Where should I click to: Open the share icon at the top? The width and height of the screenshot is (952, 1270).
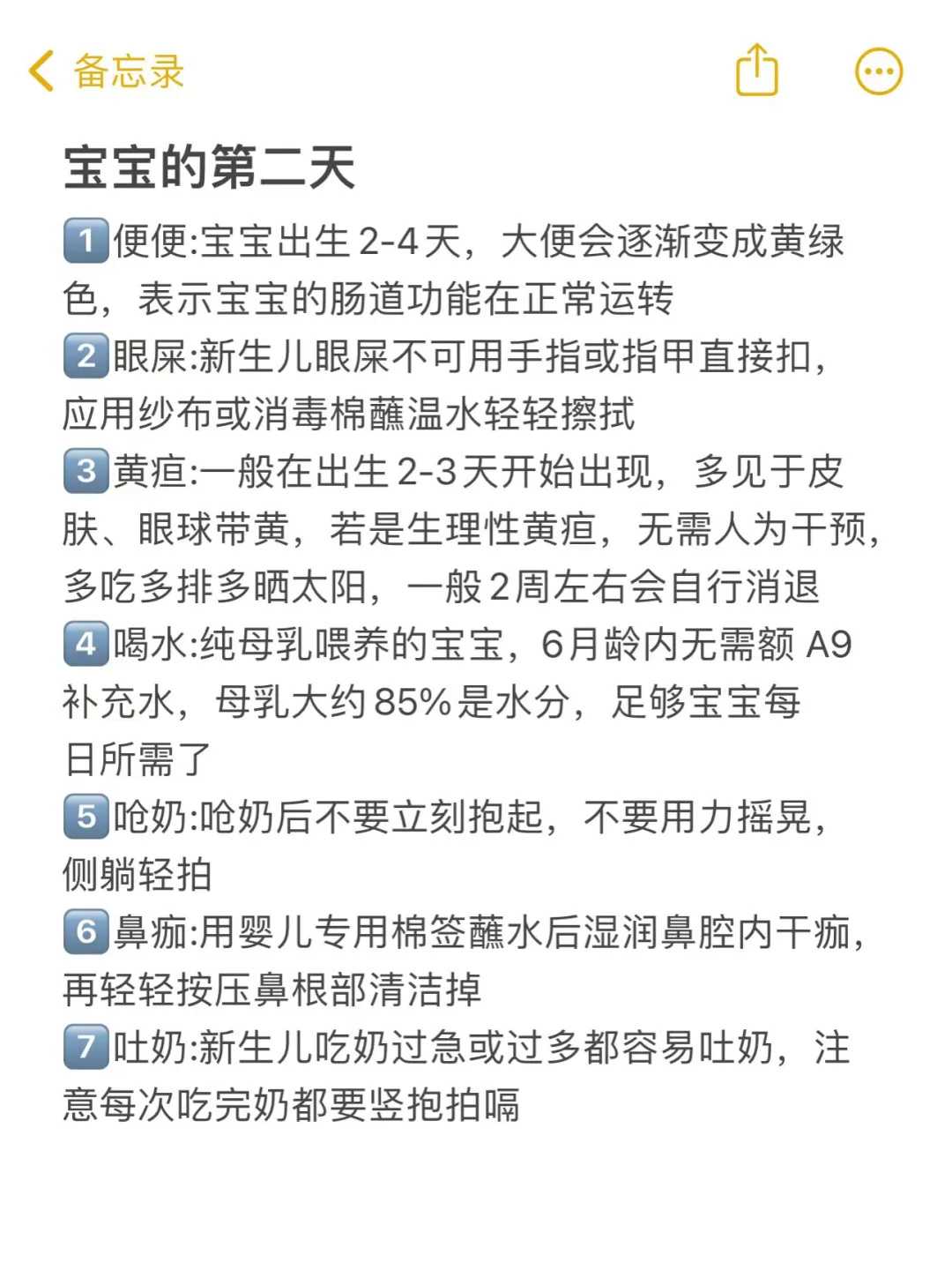[756, 69]
